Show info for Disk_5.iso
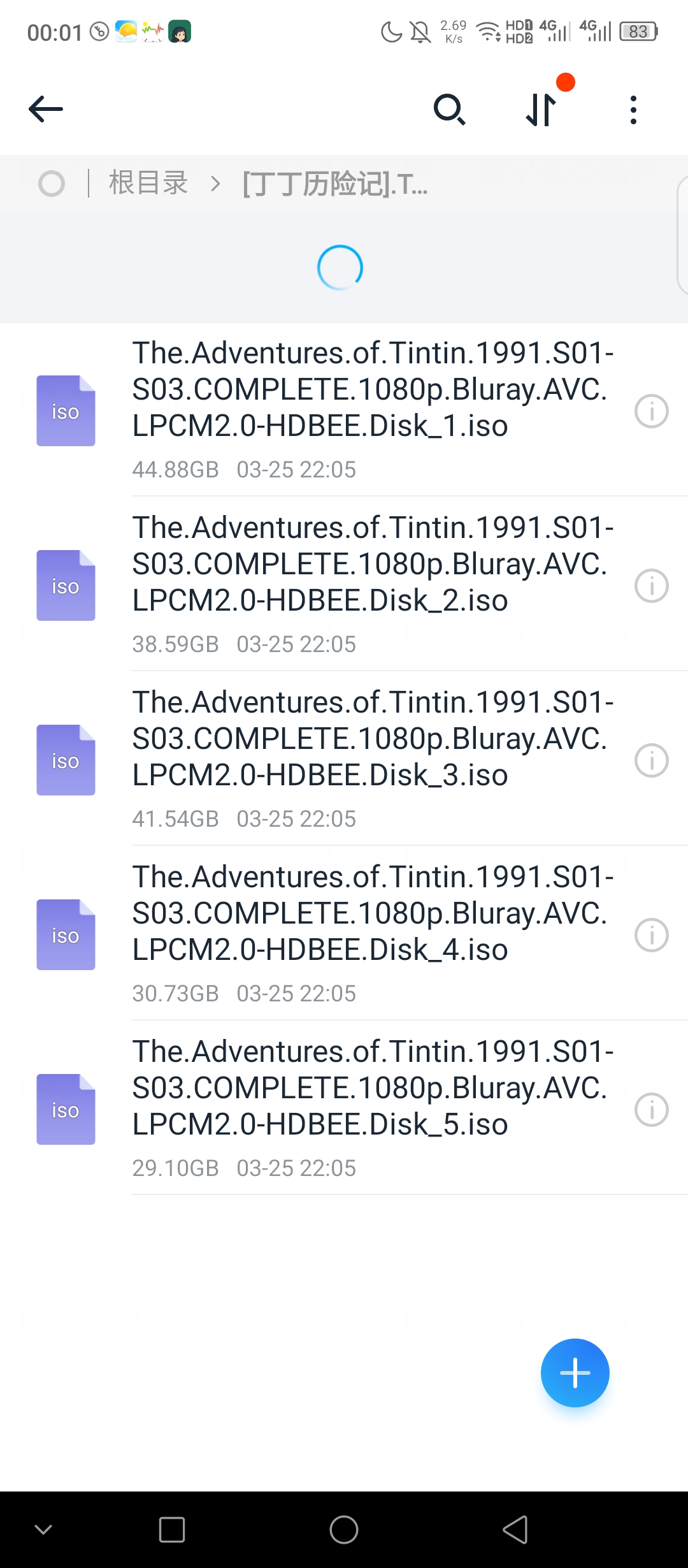The image size is (688, 1568). pos(651,1110)
